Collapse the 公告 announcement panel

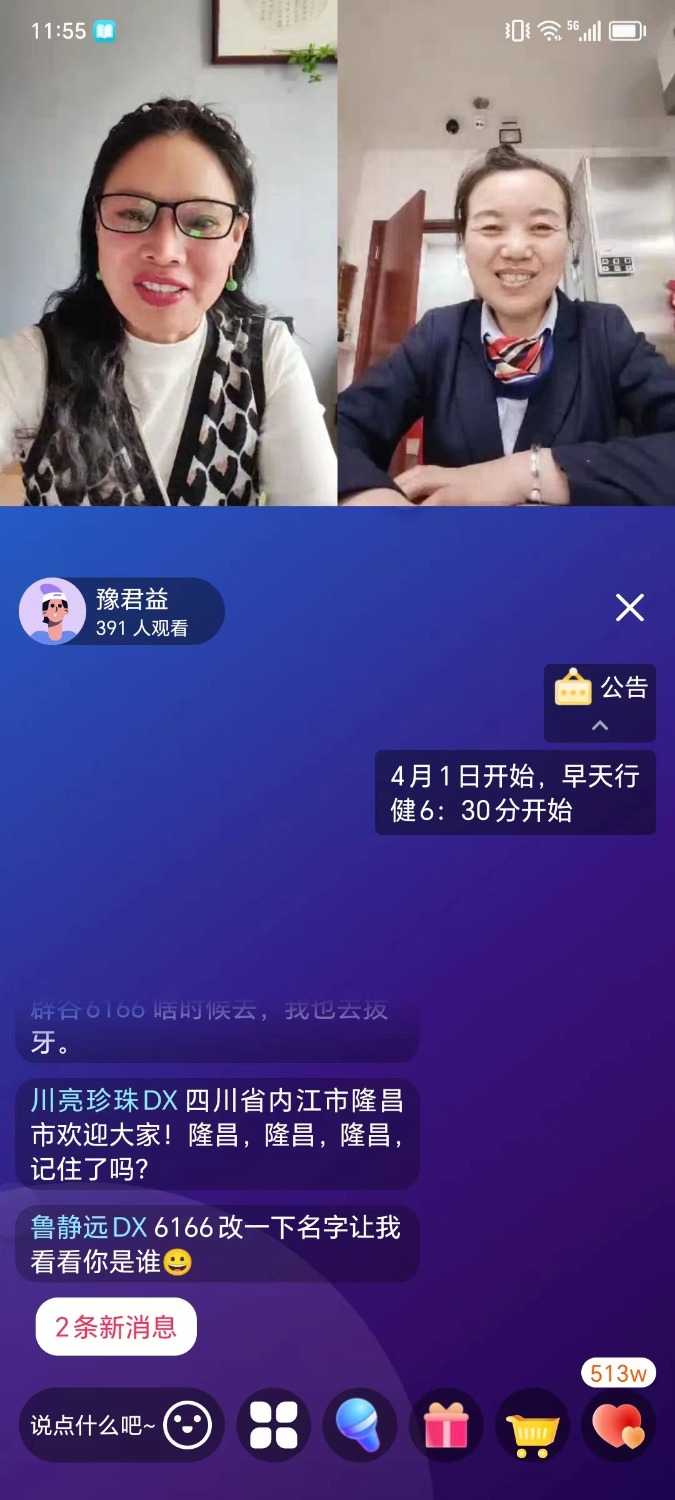pos(600,726)
